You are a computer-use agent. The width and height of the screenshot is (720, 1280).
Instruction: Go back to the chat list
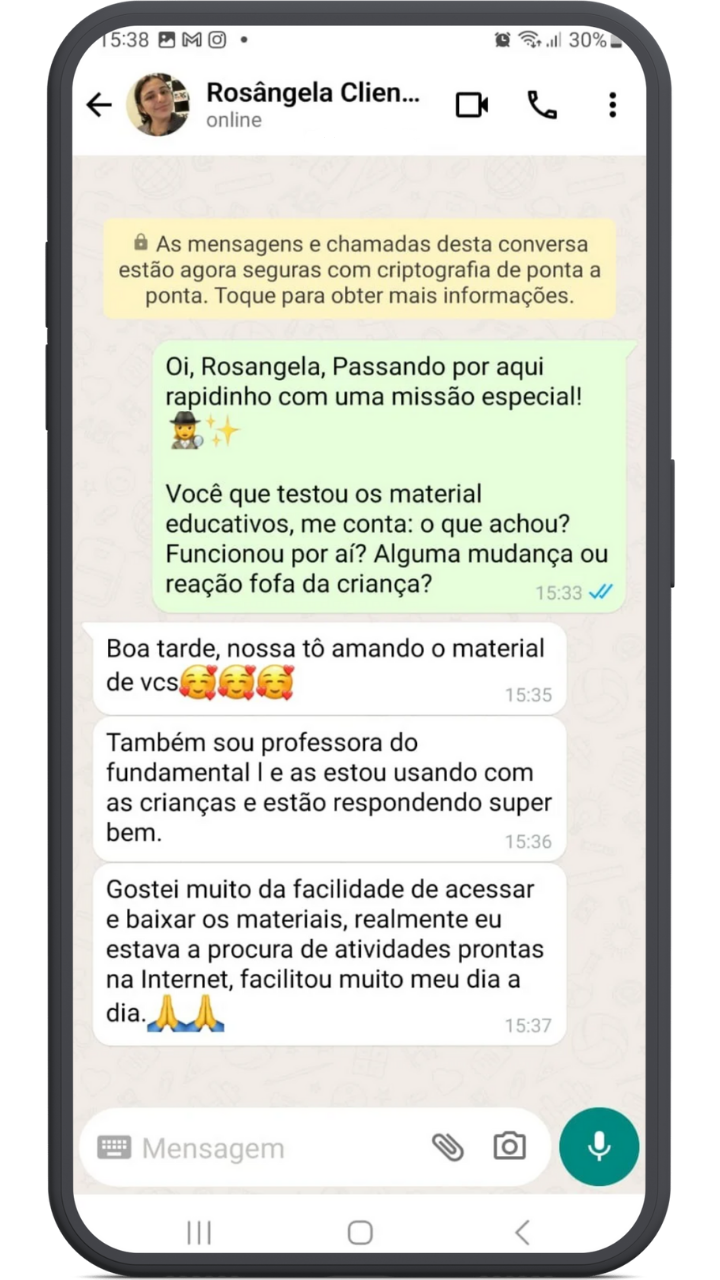tap(99, 105)
